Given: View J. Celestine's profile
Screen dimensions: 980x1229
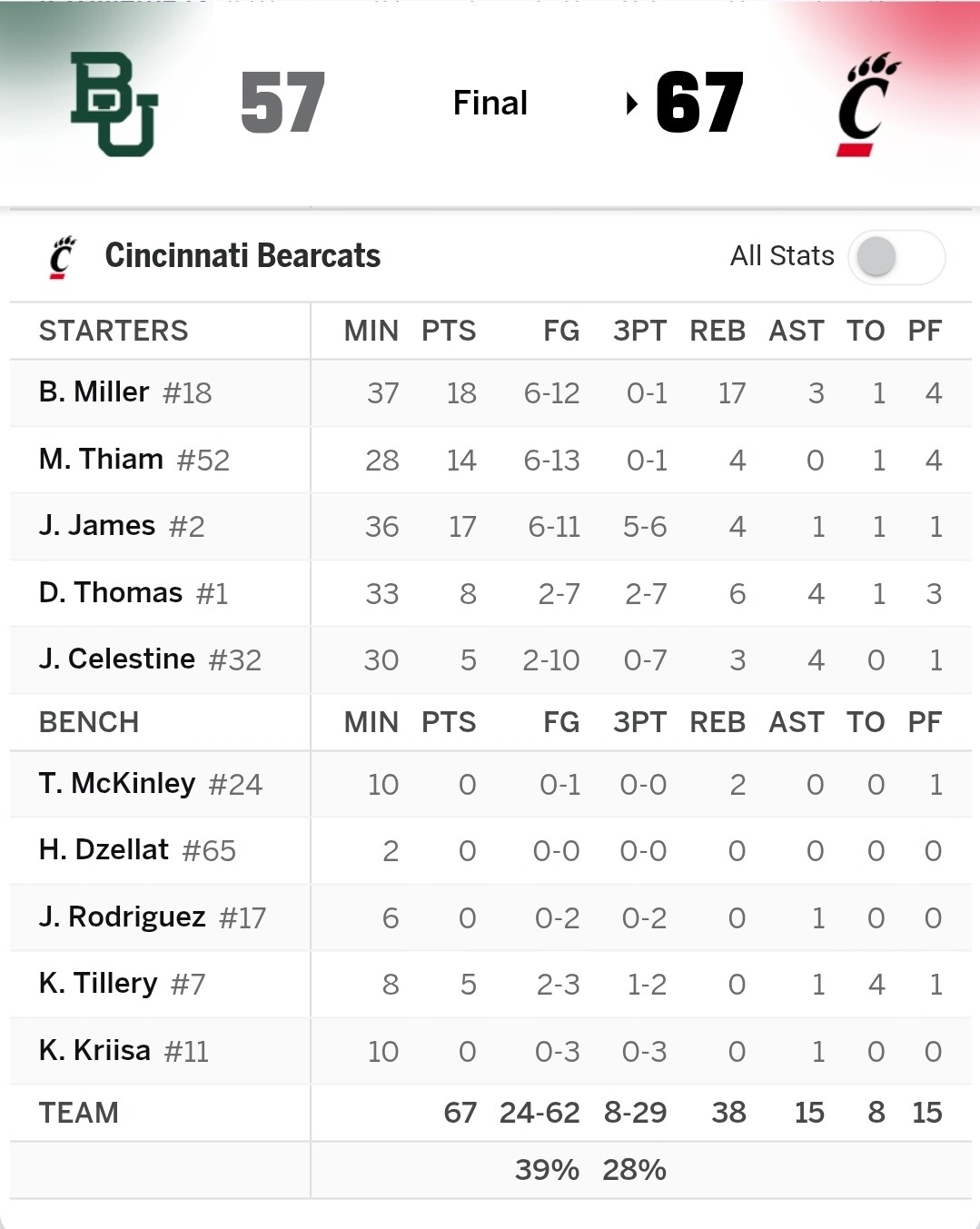Looking at the screenshot, I should [x=117, y=659].
